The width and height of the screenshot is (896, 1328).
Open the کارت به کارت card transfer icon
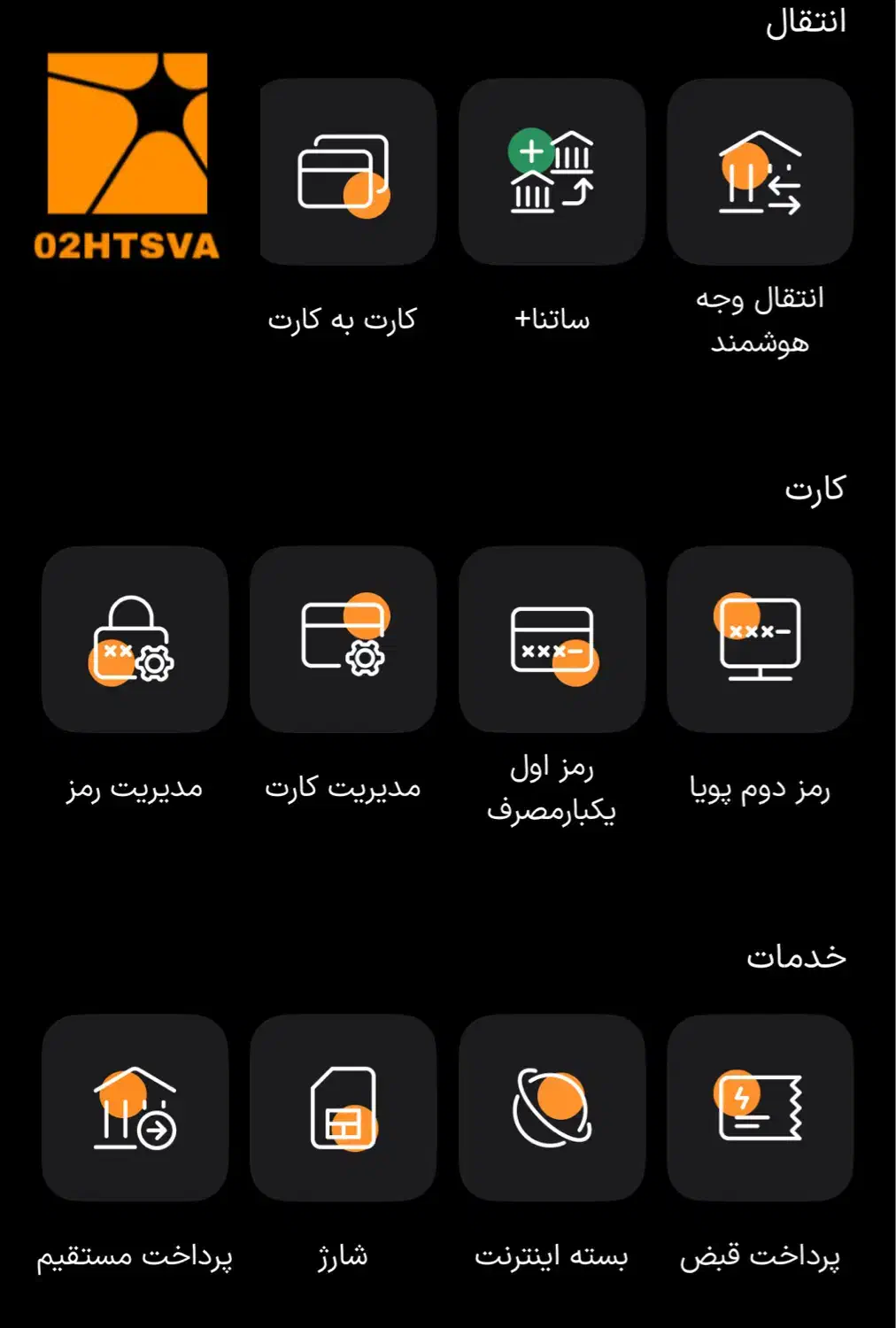click(x=344, y=173)
